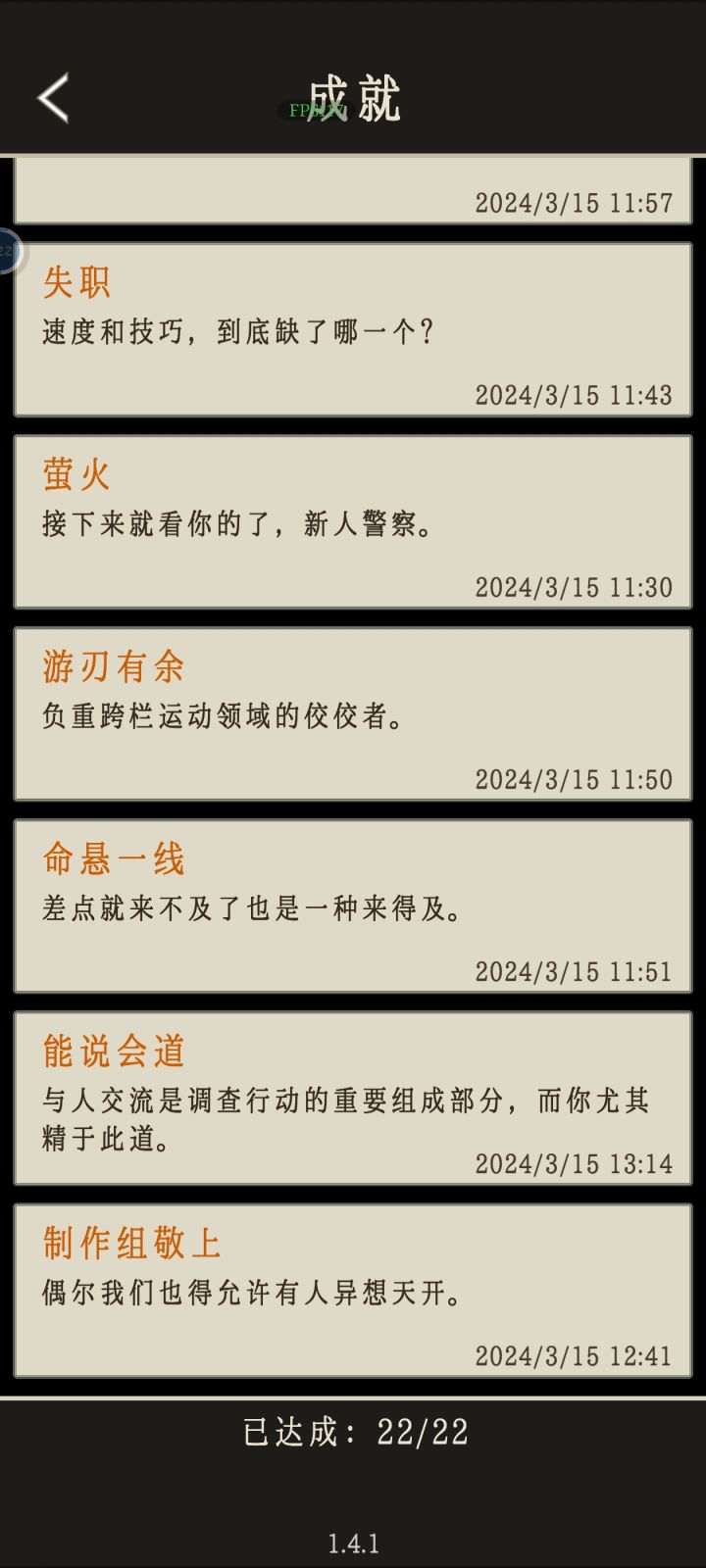This screenshot has height=1568, width=706.
Task: Expand the 制作组敬上 achievement entry
Action: 353,1289
